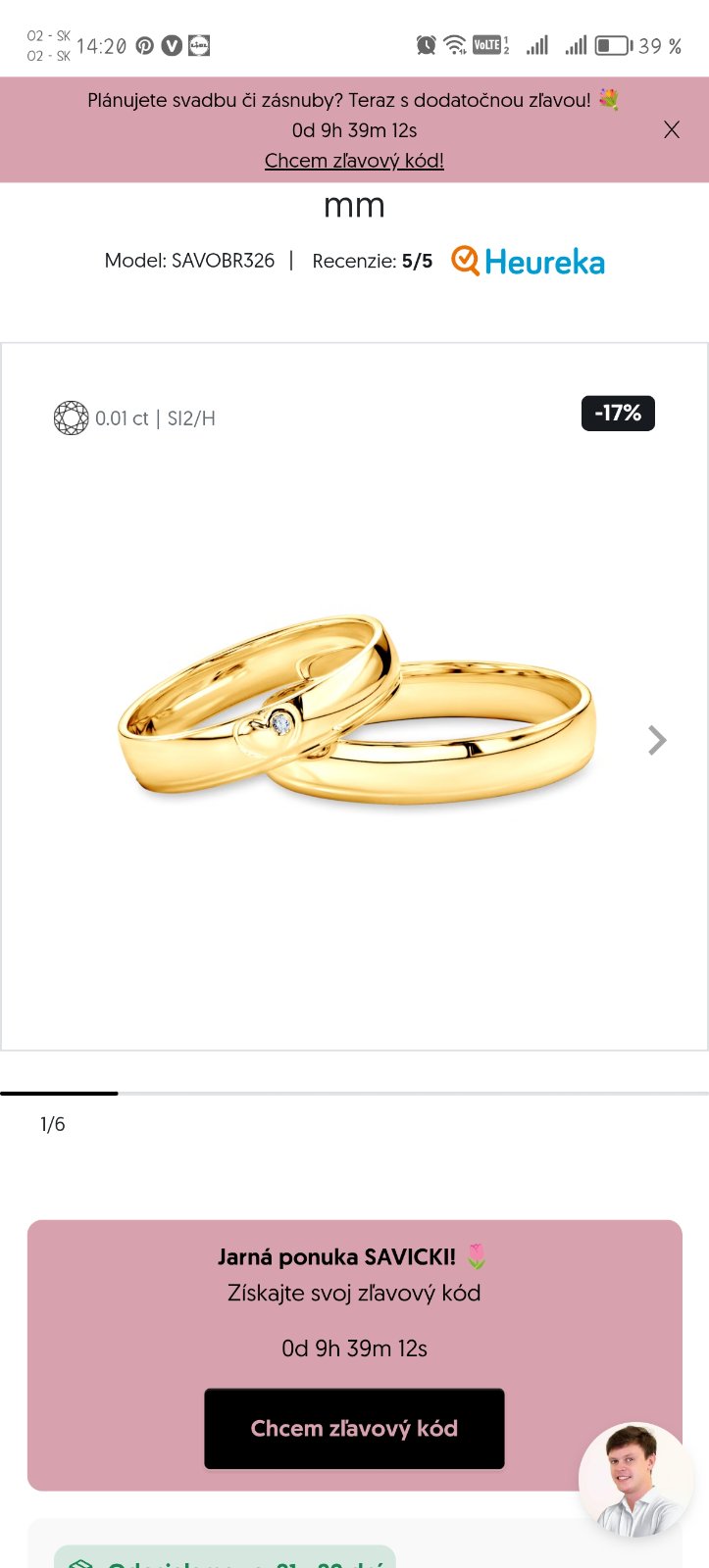Open the "Chcem zľavový kód!" link in banner
The height and width of the screenshot is (1568, 709).
pyautogui.click(x=354, y=161)
